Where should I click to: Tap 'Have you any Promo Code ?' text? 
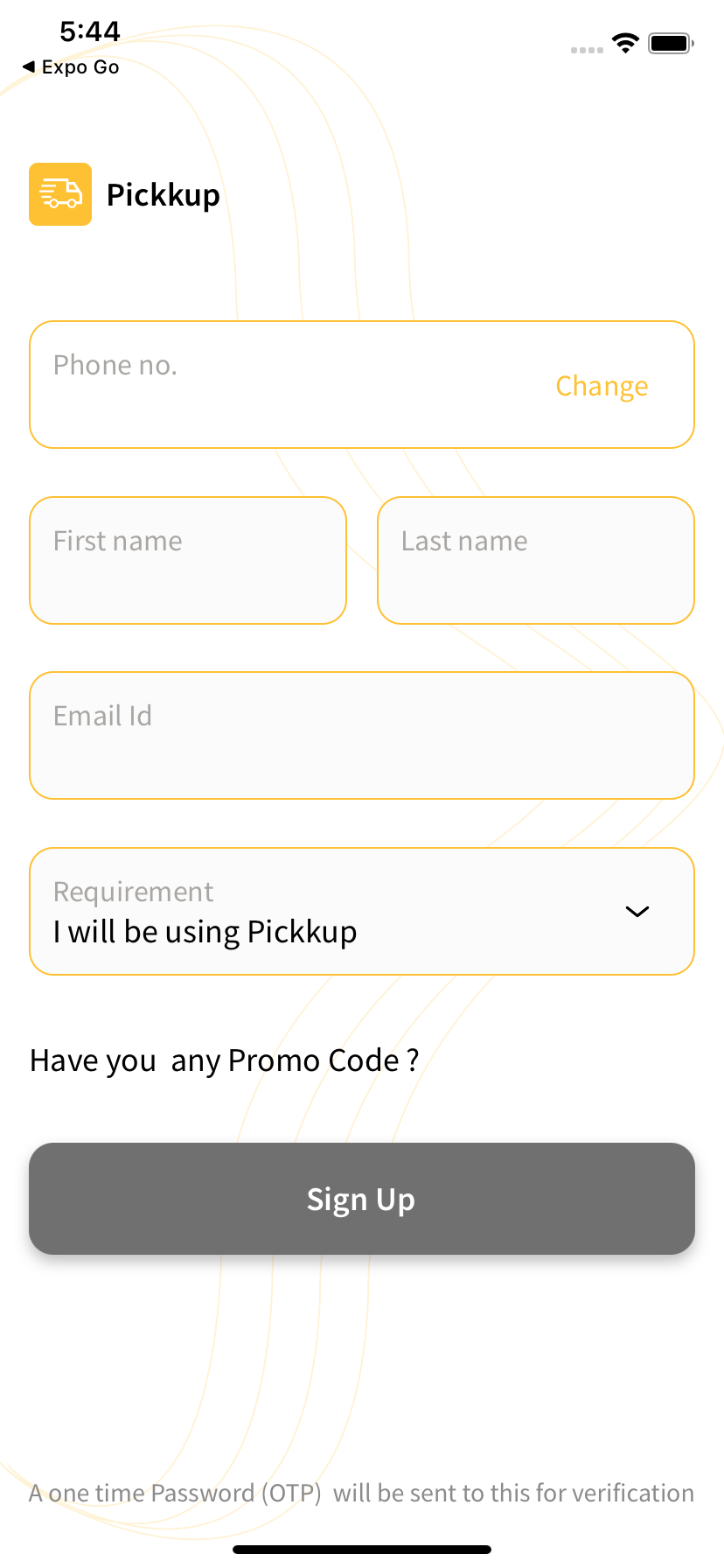pos(225,1060)
